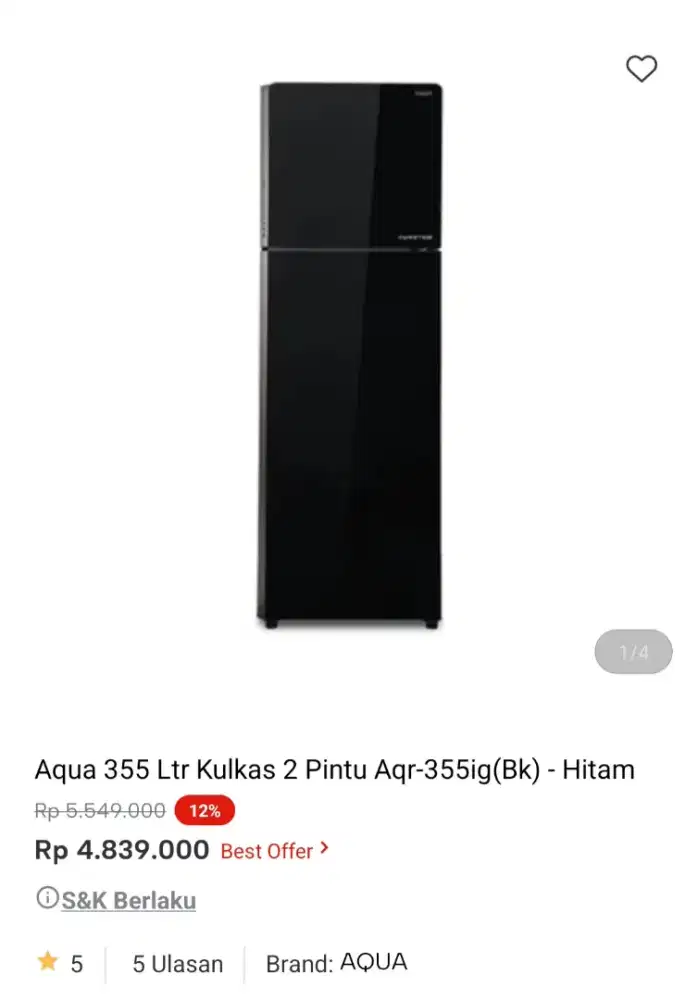Open the S&K Berlaku terms link
698x1000 pixels.
[128, 900]
